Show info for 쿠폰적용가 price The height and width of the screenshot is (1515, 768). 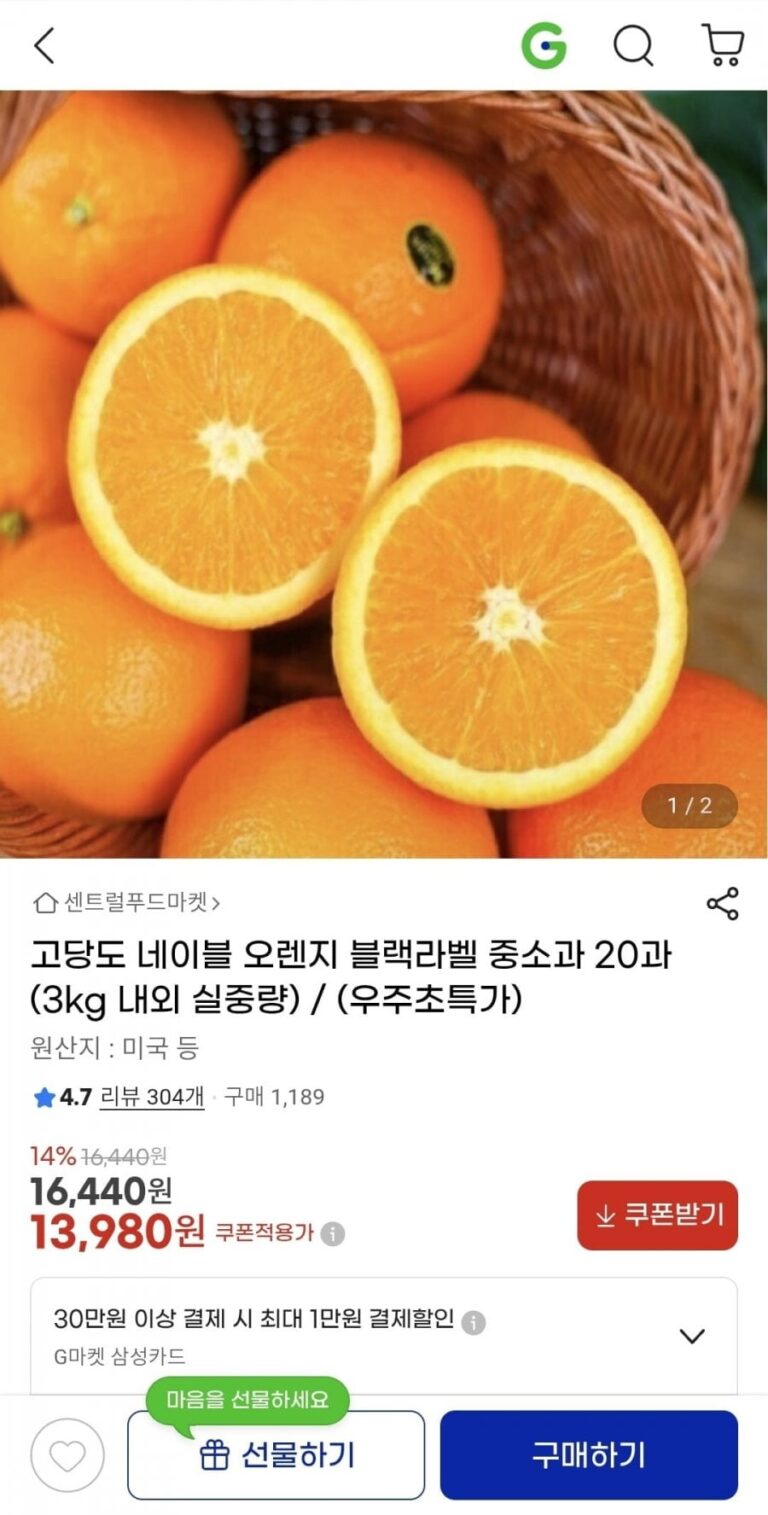pos(334,1234)
